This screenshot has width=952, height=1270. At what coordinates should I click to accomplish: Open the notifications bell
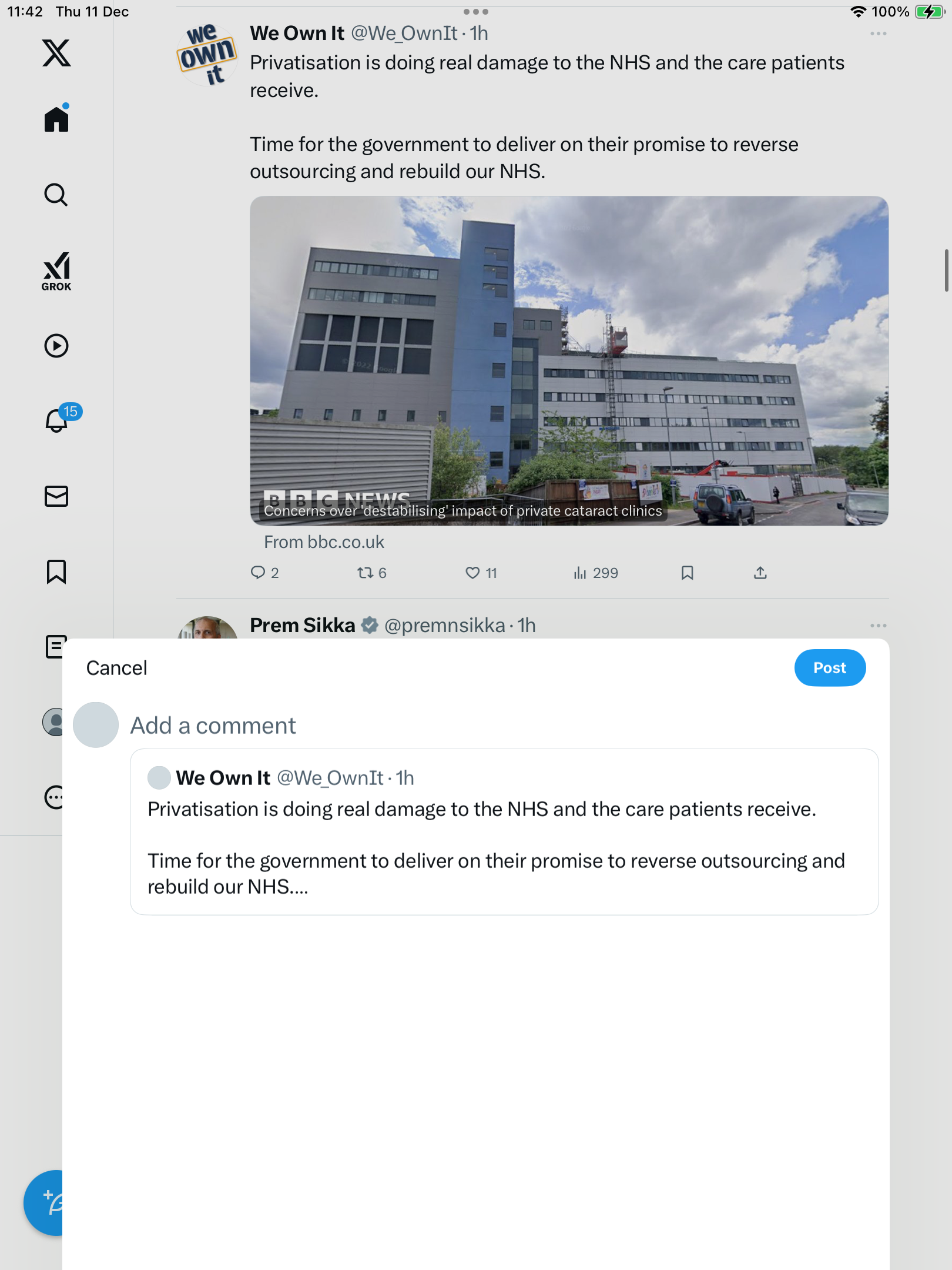pyautogui.click(x=57, y=420)
